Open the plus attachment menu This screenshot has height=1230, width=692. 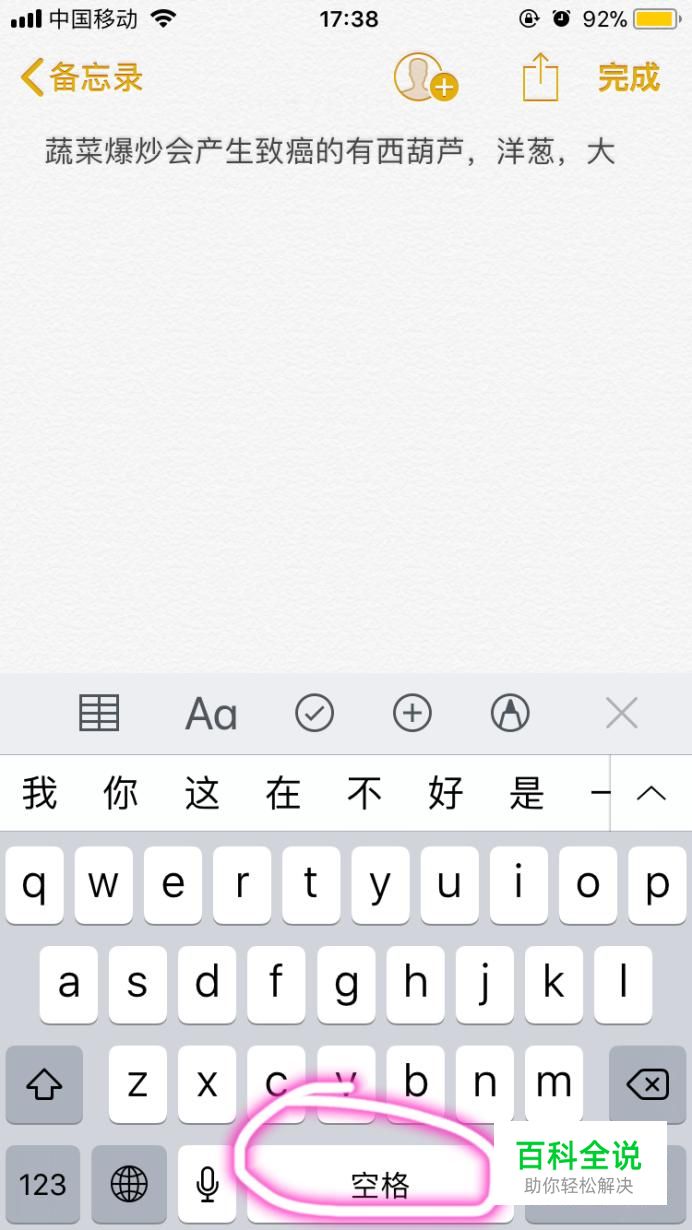point(412,713)
